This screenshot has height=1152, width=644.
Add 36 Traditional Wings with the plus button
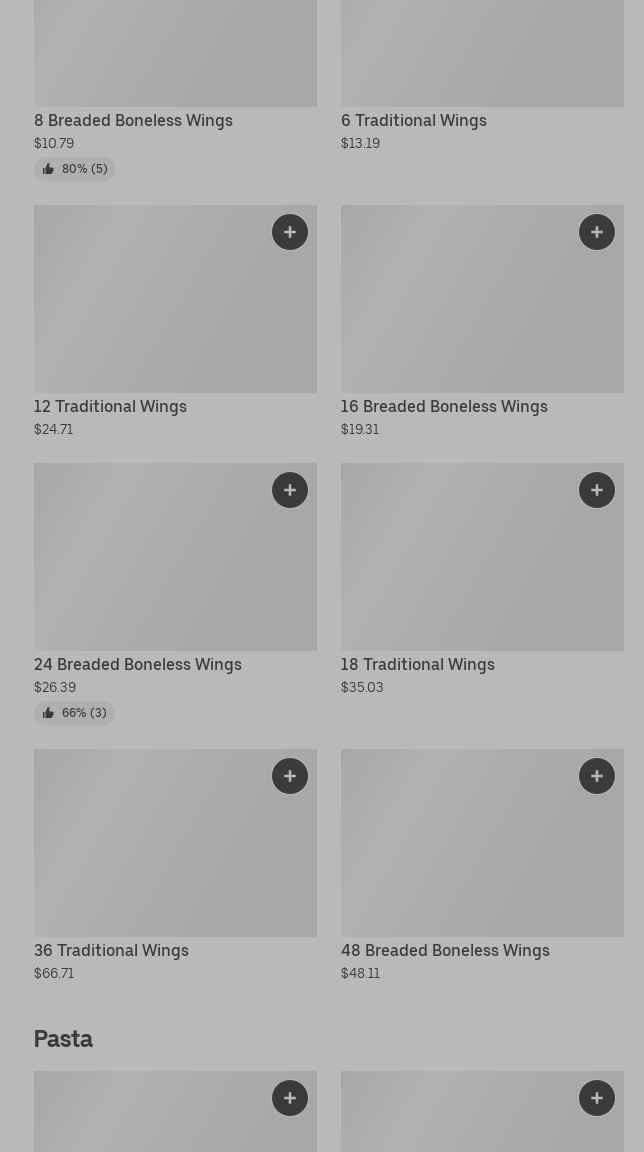tap(290, 776)
